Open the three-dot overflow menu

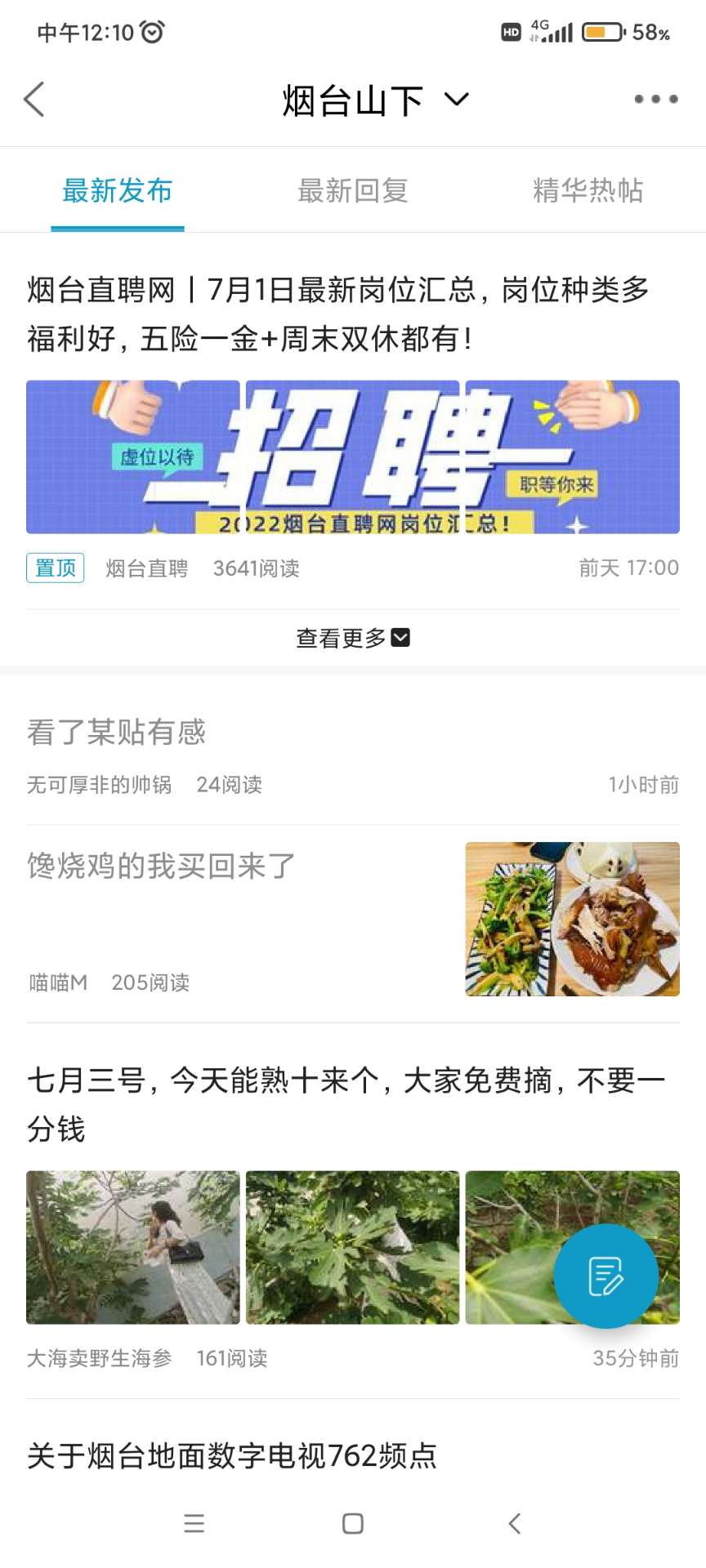click(655, 100)
